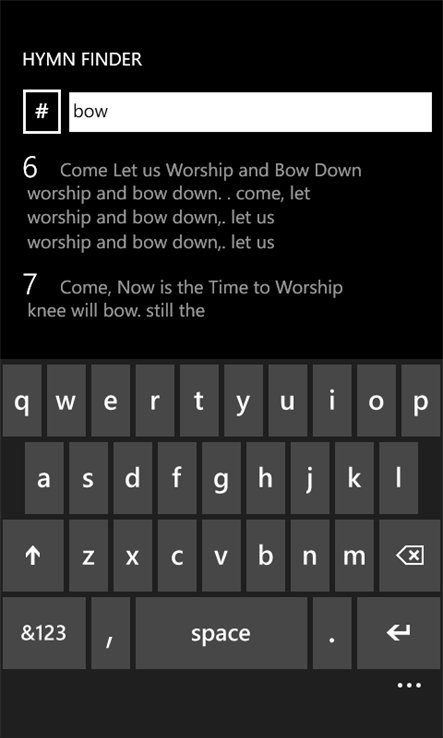The width and height of the screenshot is (443, 738).
Task: Hit the backspace key on the keyboard
Action: (x=410, y=556)
